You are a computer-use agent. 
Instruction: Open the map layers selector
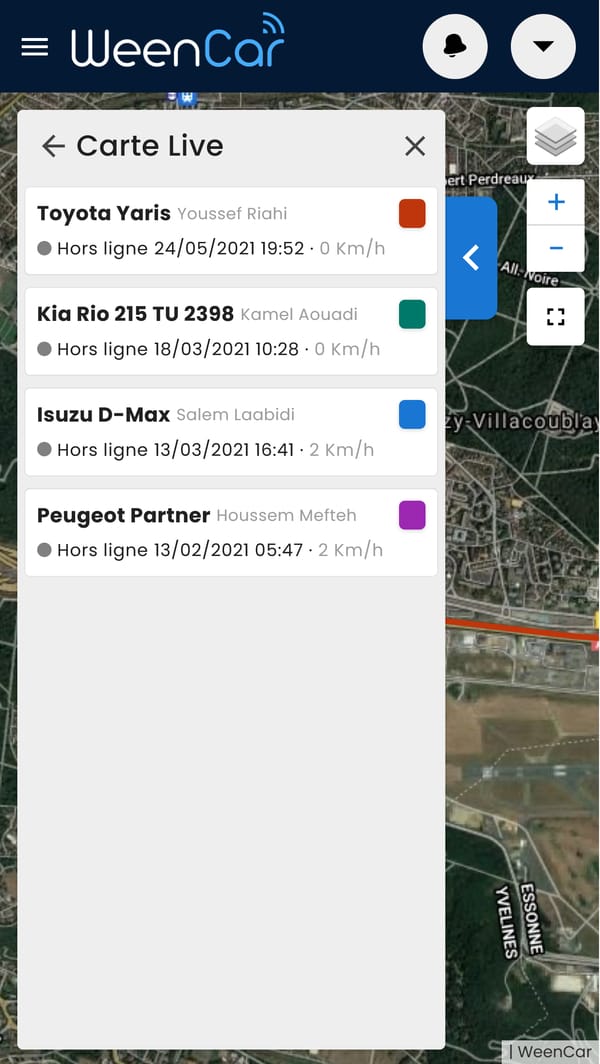click(556, 137)
